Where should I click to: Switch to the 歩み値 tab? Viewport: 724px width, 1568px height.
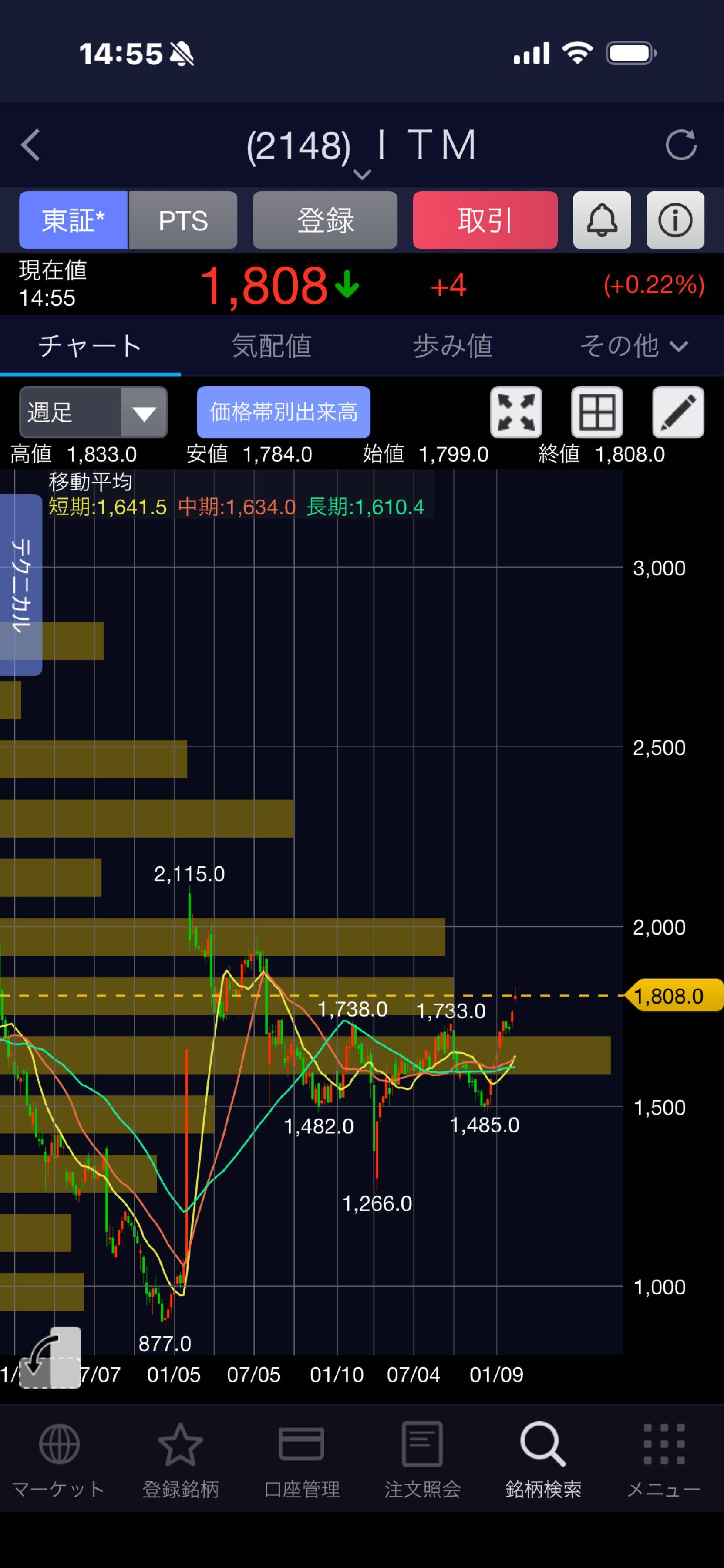[453, 346]
